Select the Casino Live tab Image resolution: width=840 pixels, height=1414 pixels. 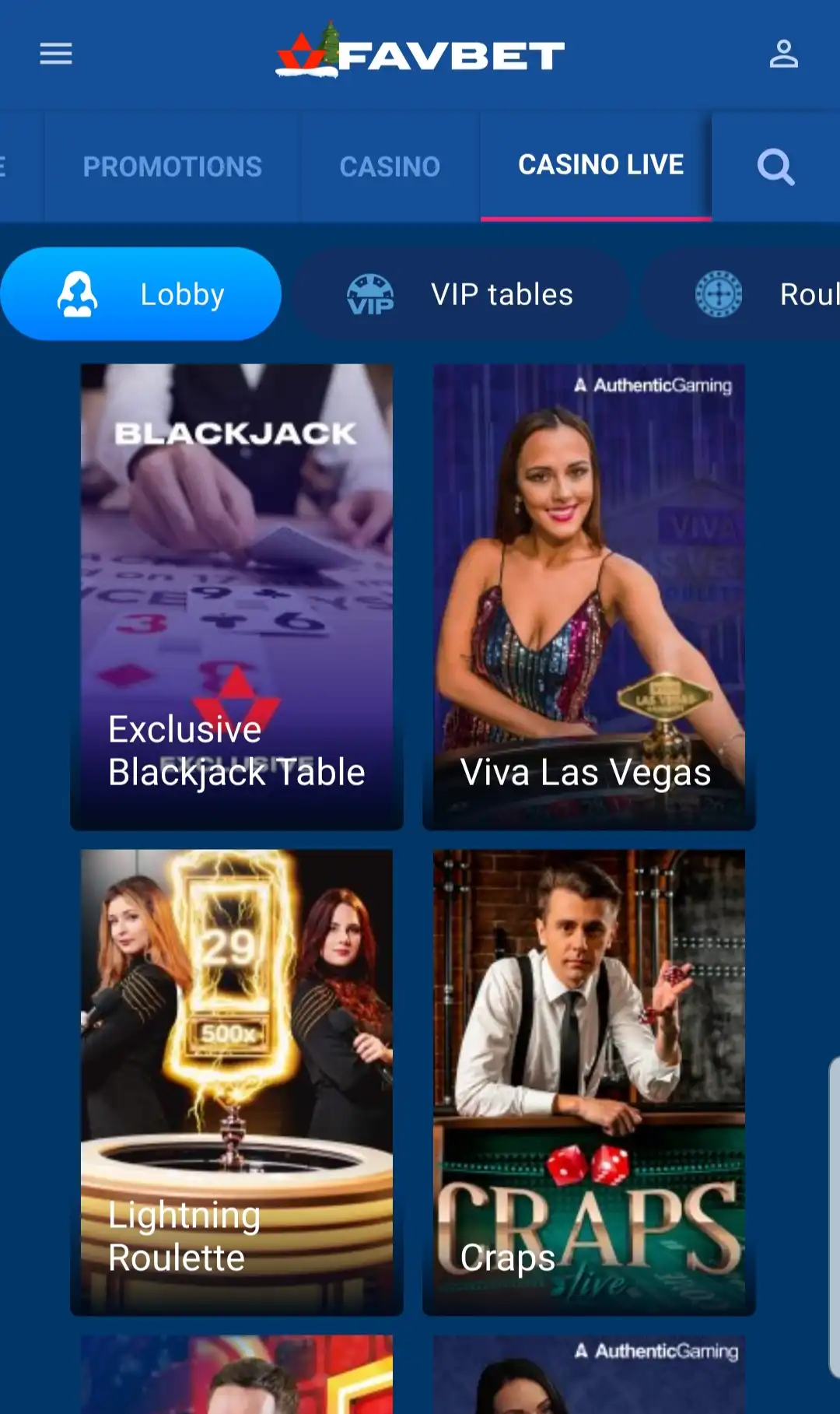click(600, 165)
